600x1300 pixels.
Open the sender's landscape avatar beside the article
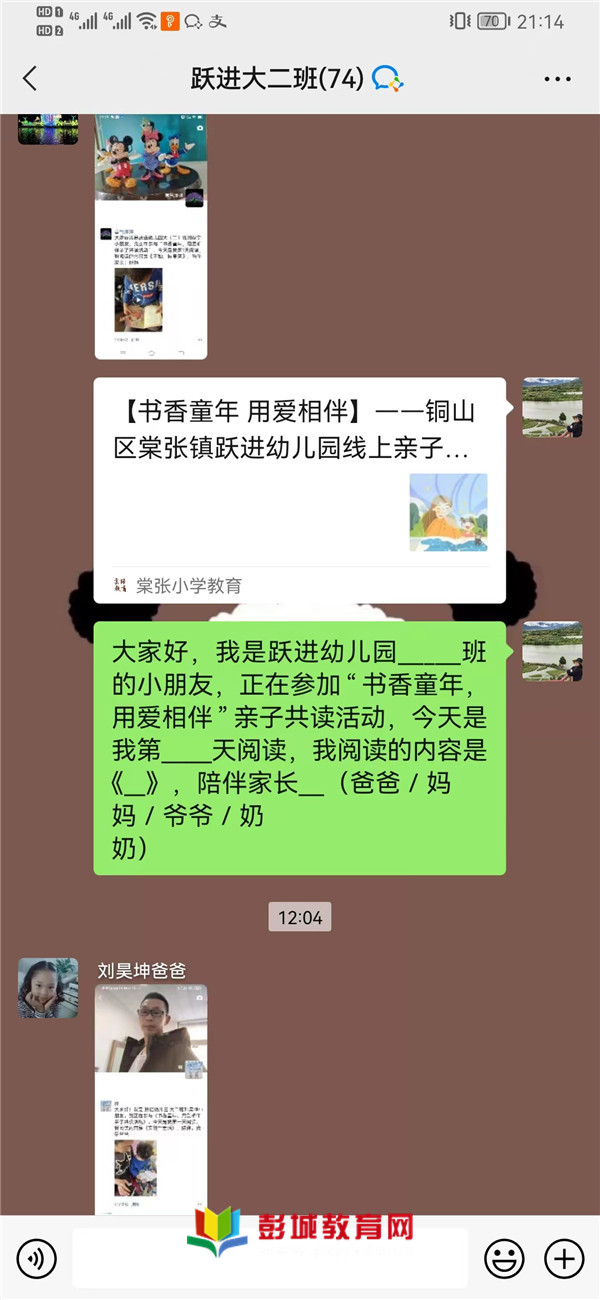552,407
